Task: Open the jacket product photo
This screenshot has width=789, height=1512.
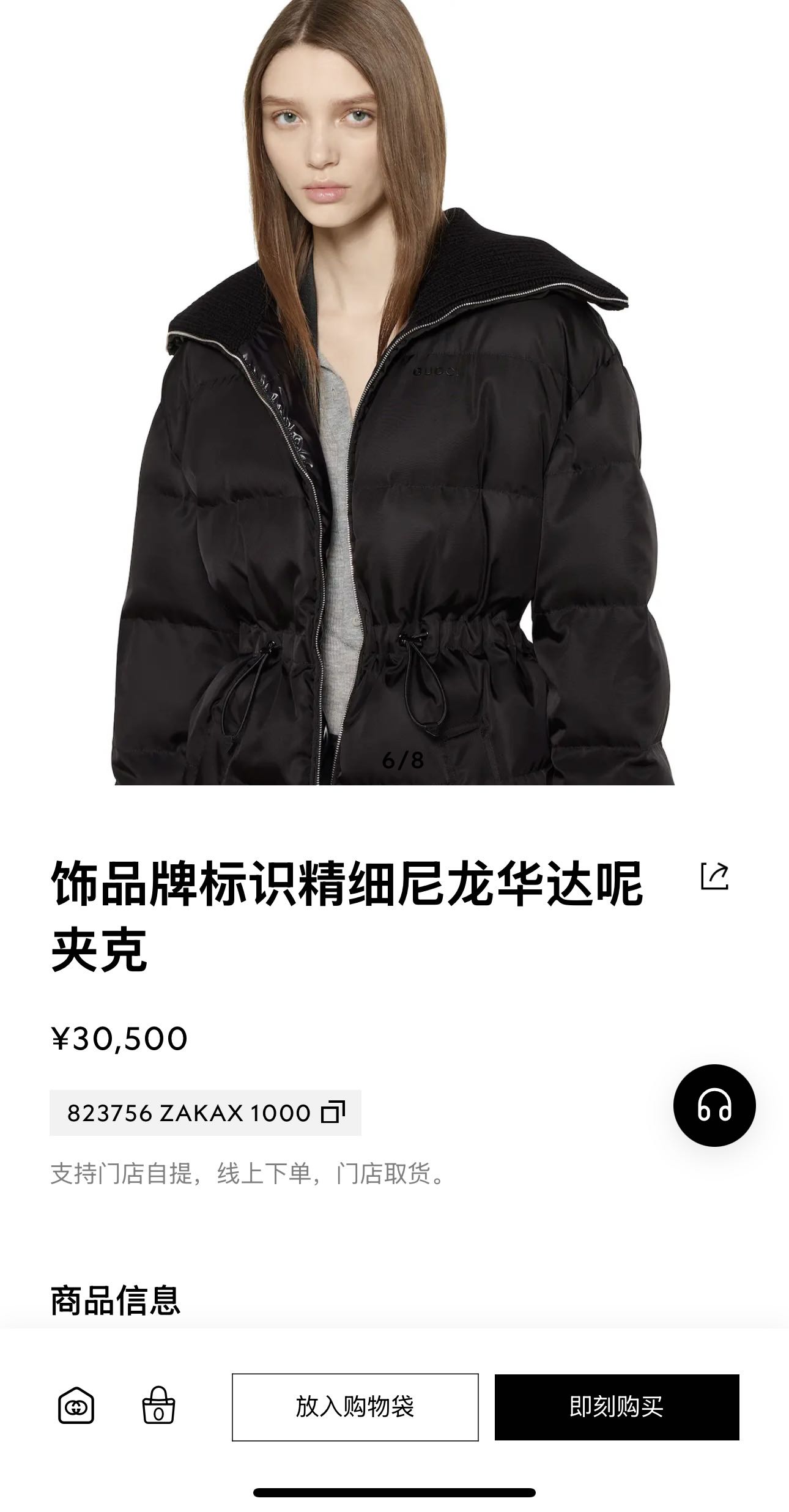Action: coord(394,393)
